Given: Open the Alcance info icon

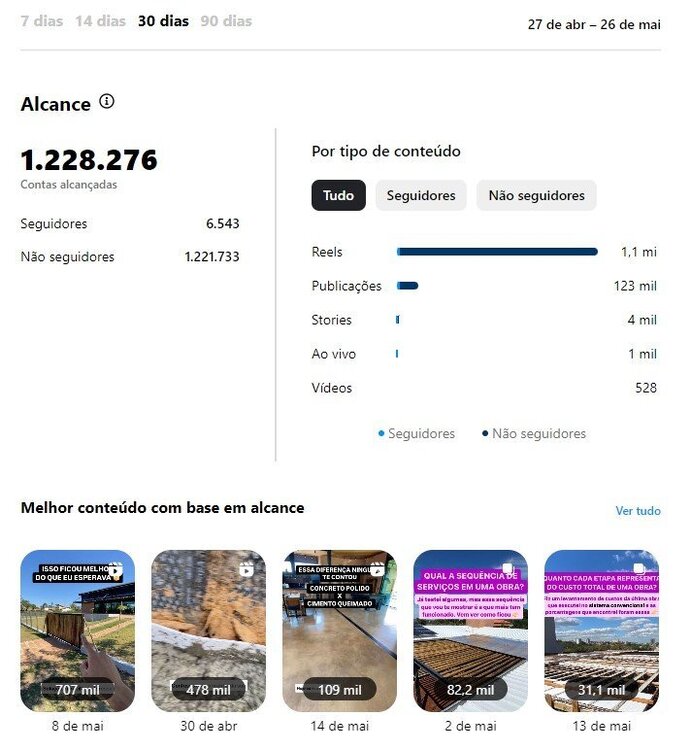Looking at the screenshot, I should [107, 102].
